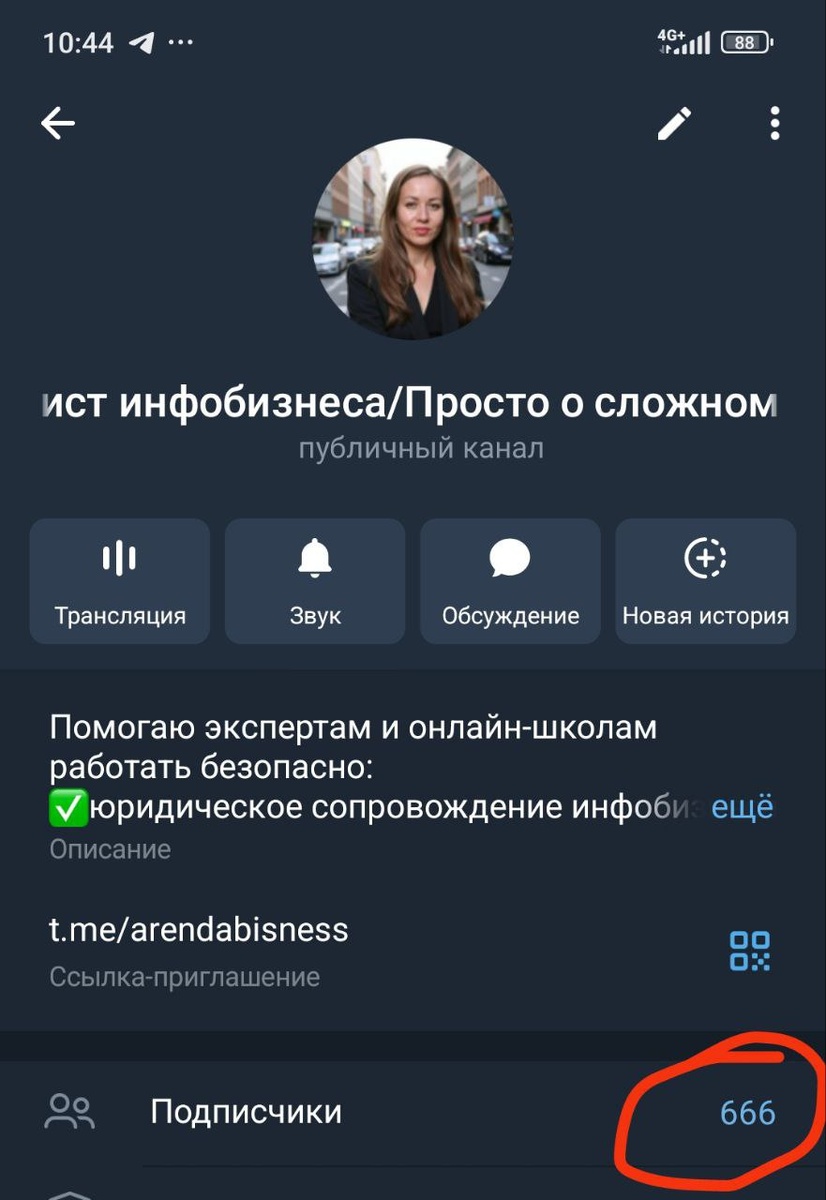Screen dimensions: 826x1200
Task: Open the Подписчики subscribers list
Action: 246,1112
